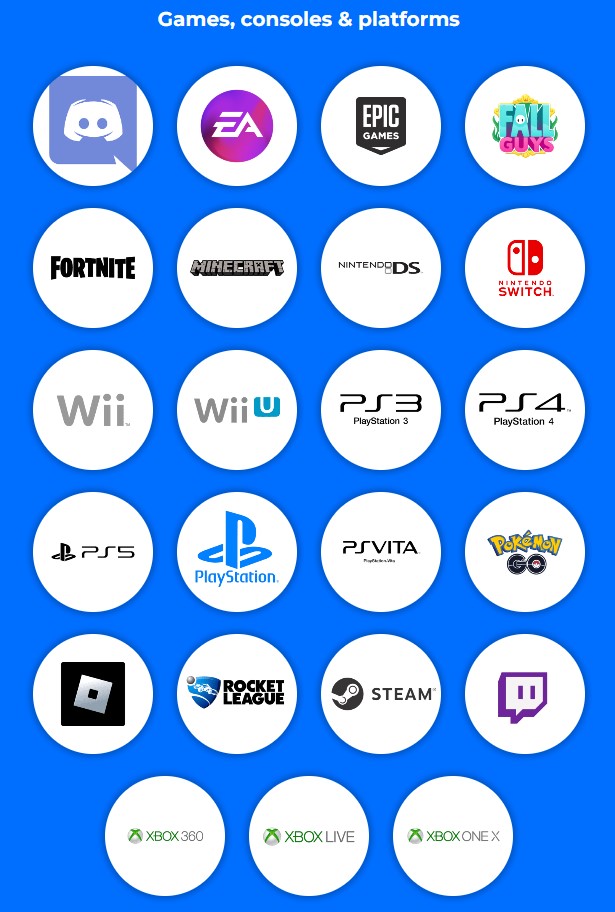This screenshot has width=615, height=912.
Task: Select the Steam tile
Action: click(x=381, y=694)
